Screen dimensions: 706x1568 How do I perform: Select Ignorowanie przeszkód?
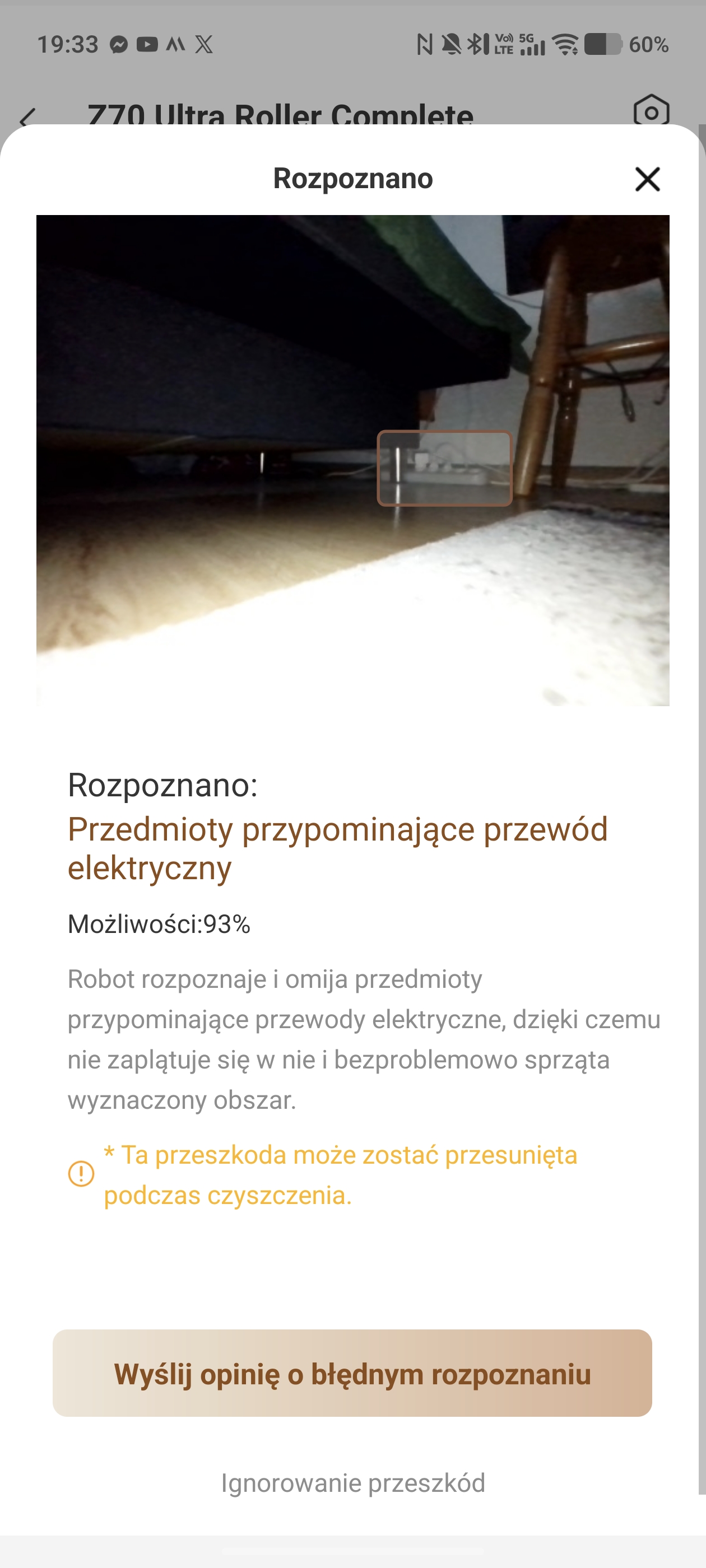click(x=352, y=1483)
